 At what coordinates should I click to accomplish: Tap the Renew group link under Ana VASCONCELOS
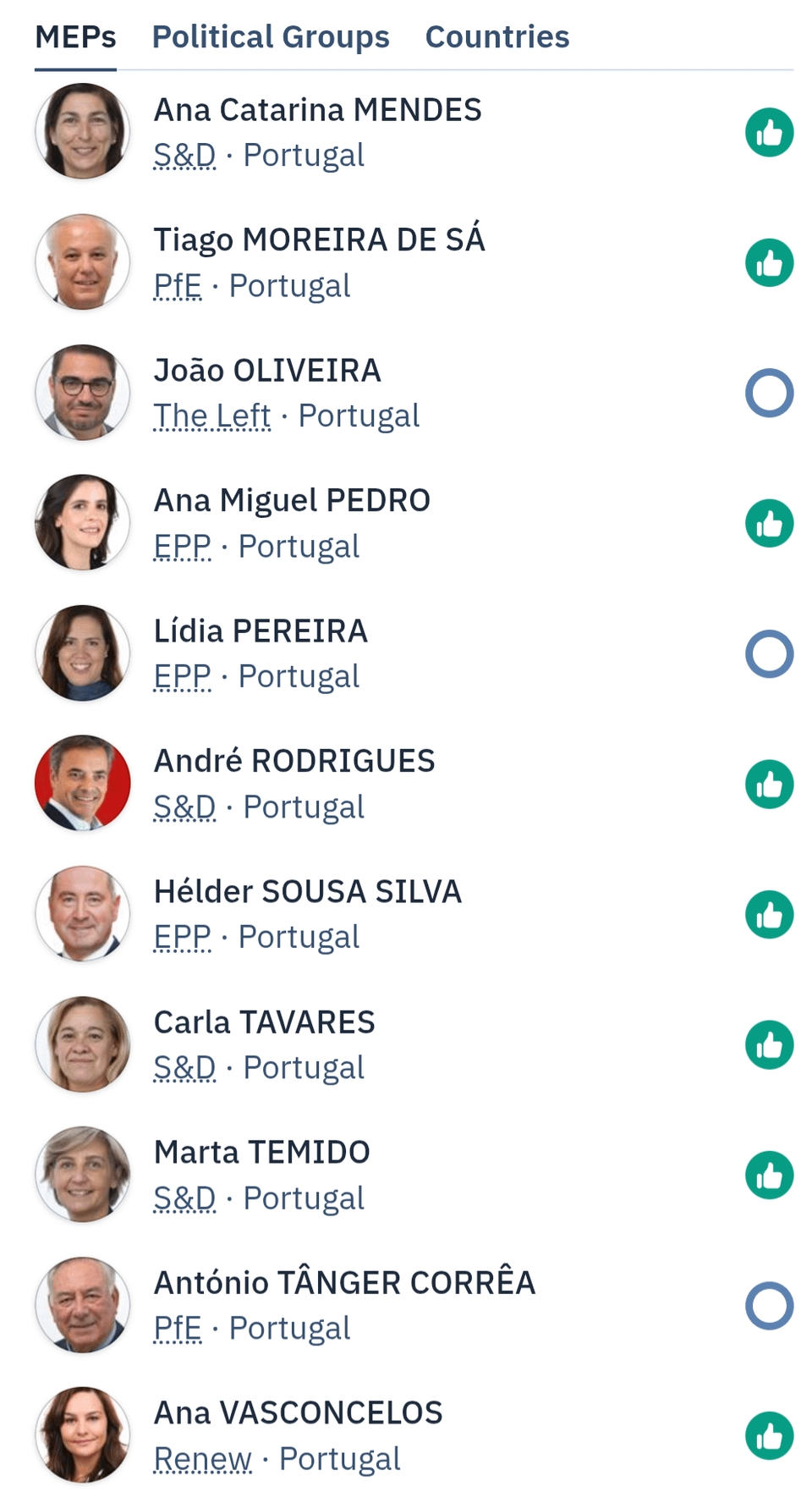click(202, 1459)
